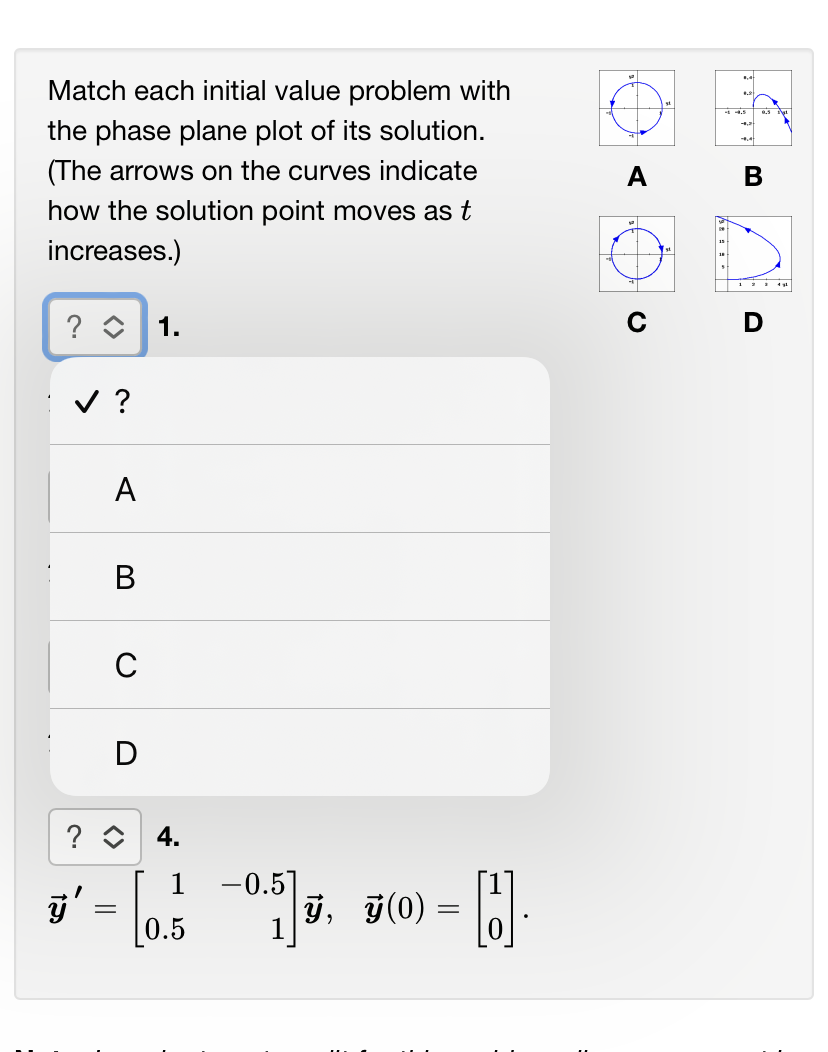
Task: Click the letter D label below its plot
Action: pyautogui.click(x=753, y=324)
